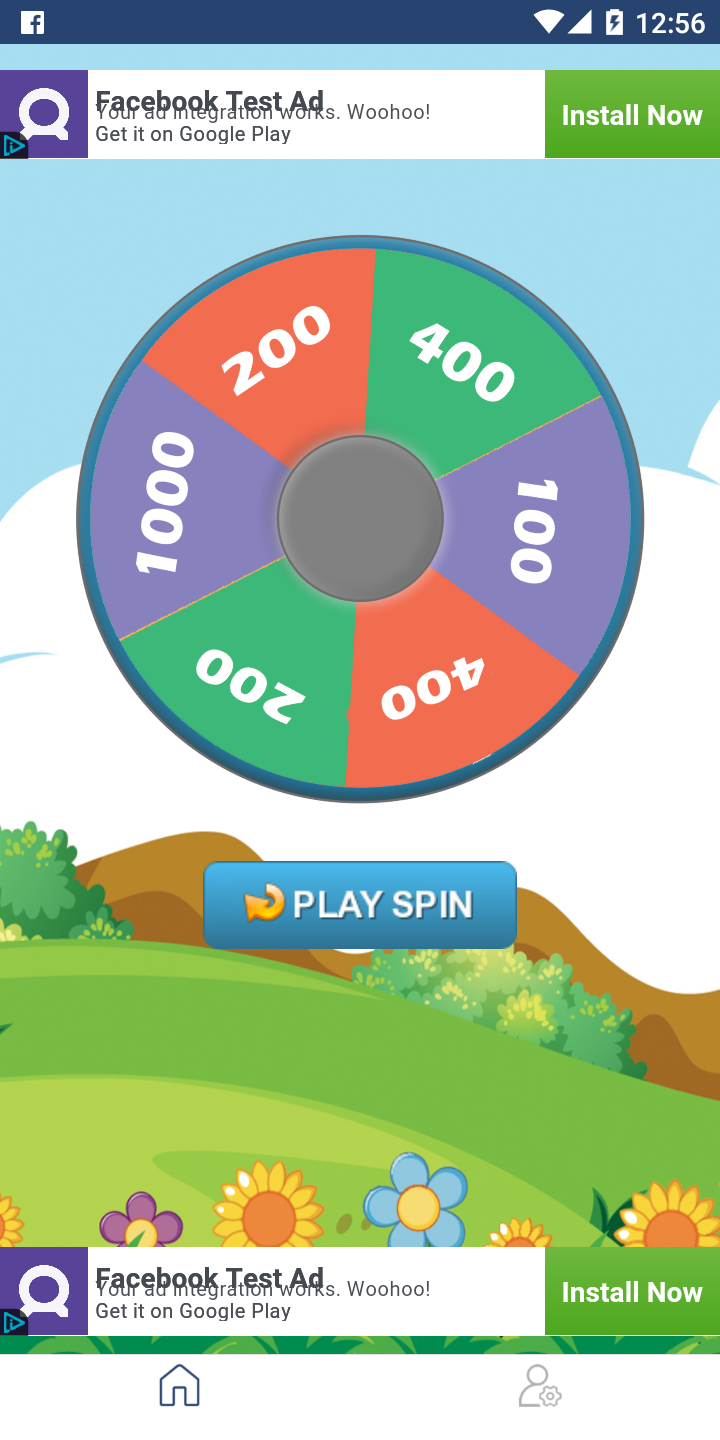
Task: Tap the PLAY SPIN button
Action: tap(360, 904)
